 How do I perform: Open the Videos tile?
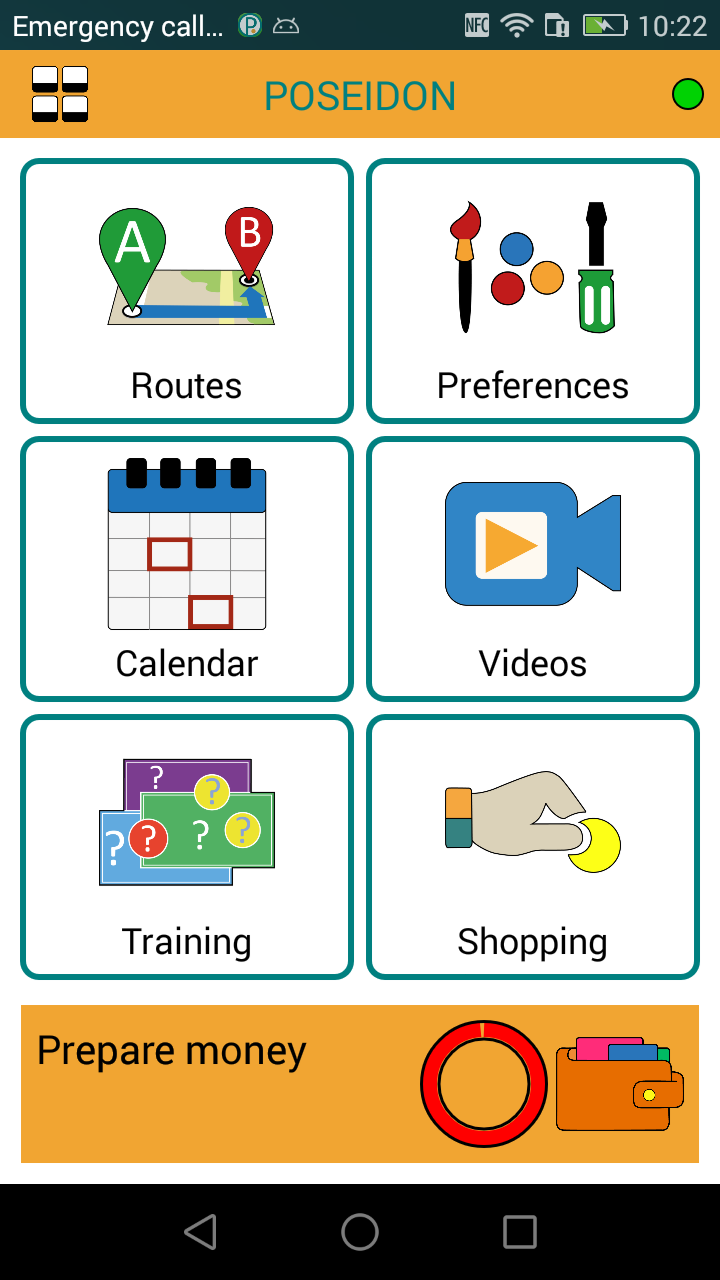click(x=533, y=569)
